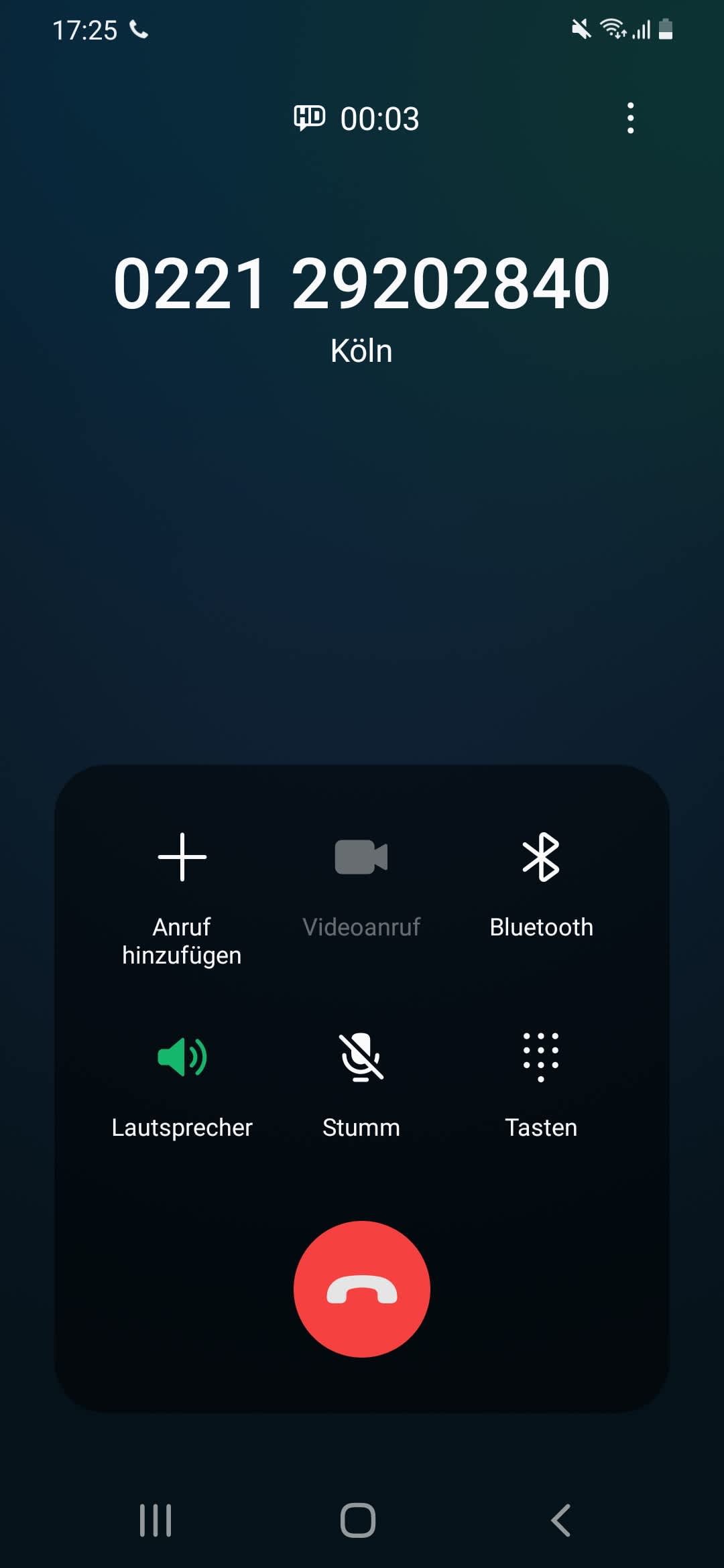End the call with red hang-up button
This screenshot has width=724, height=1568.
click(x=361, y=1289)
